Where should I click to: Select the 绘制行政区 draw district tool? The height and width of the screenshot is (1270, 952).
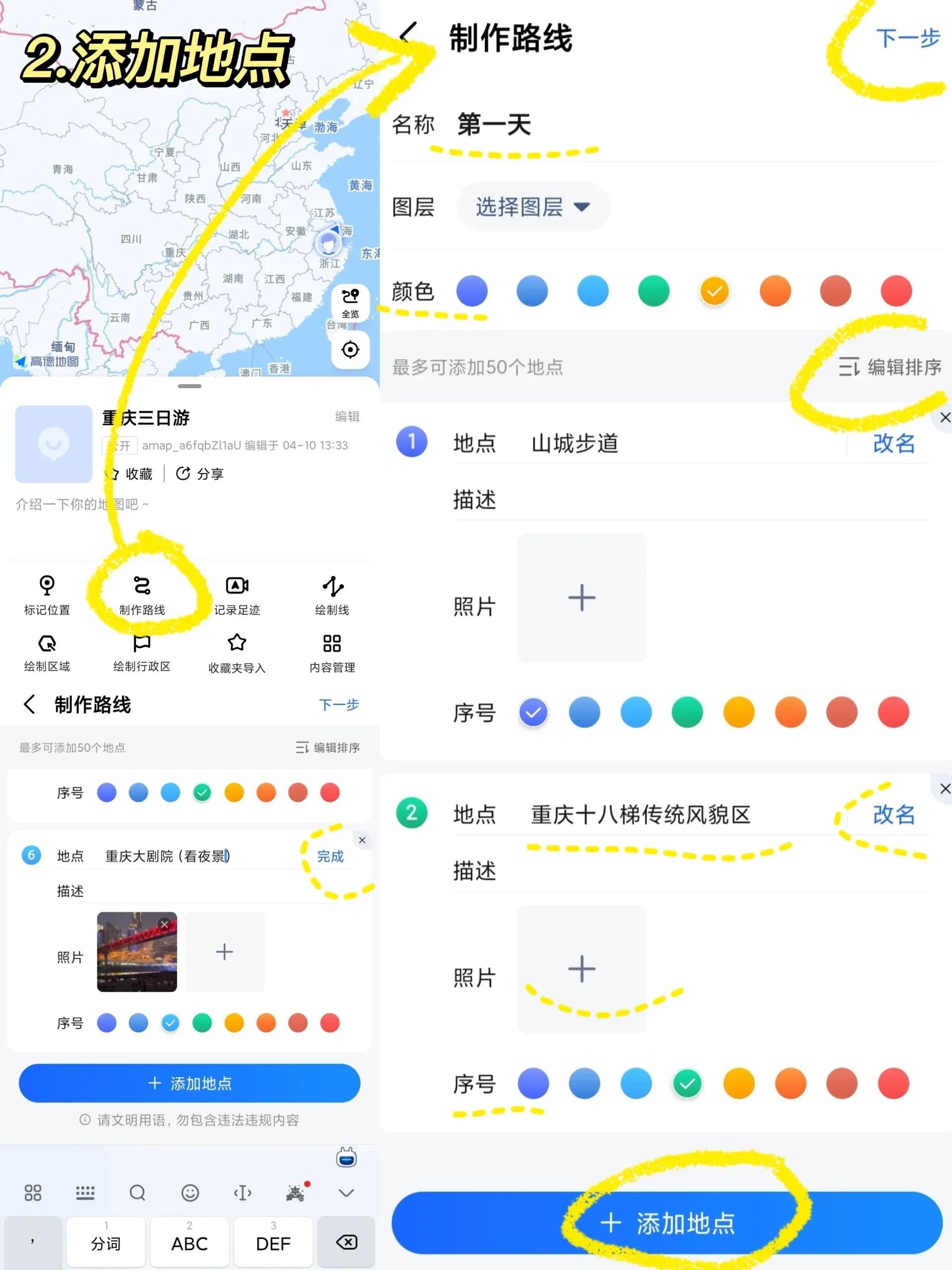point(142,653)
